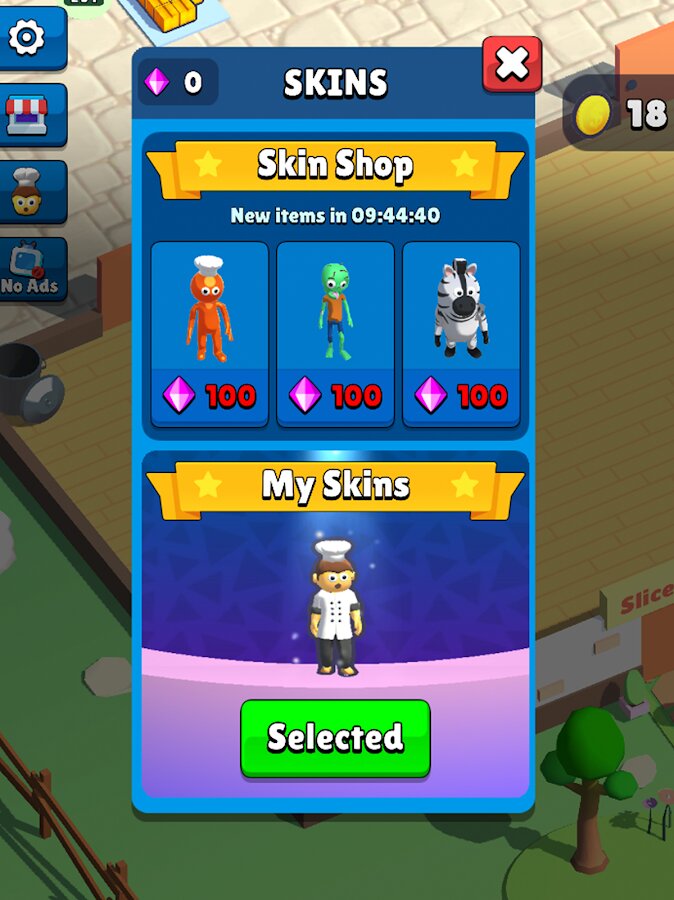Image resolution: width=674 pixels, height=900 pixels.
Task: Open the shop store icon
Action: coord(27,114)
